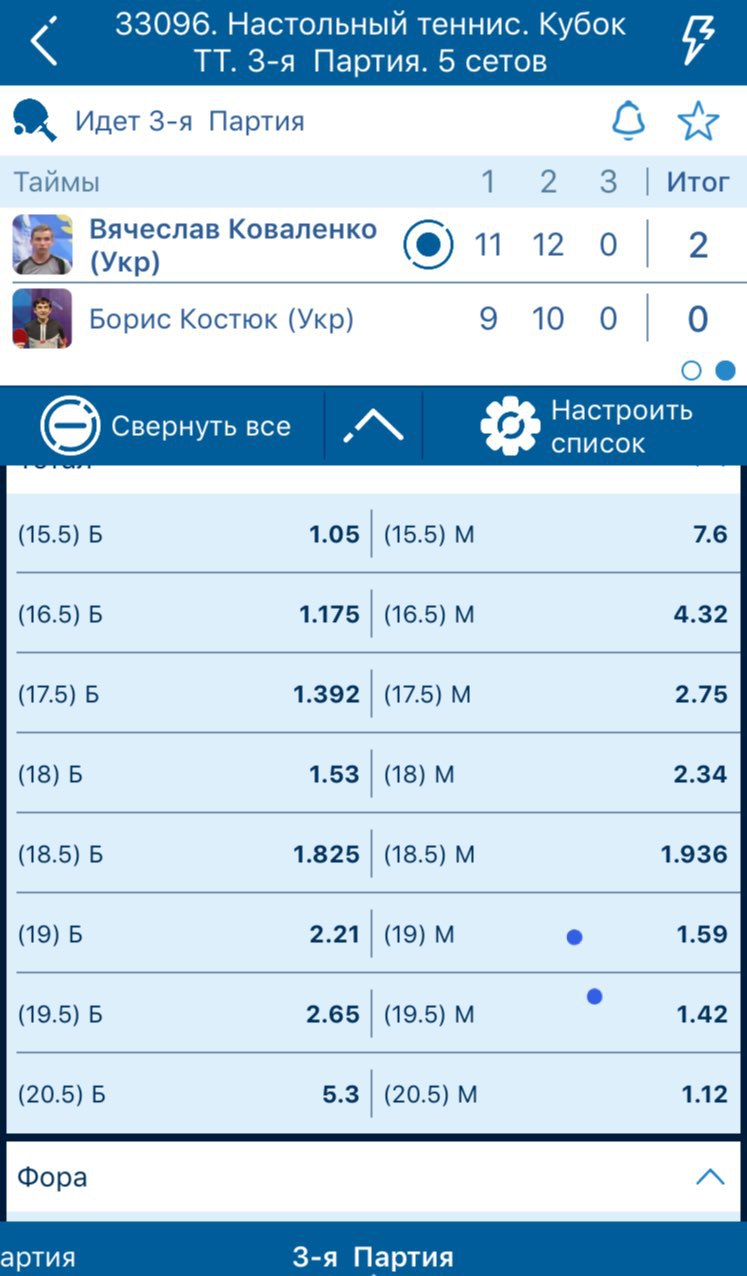Viewport: 747px width, 1276px height.
Task: Select (15.5) Б odds 1.05
Action: [189, 534]
